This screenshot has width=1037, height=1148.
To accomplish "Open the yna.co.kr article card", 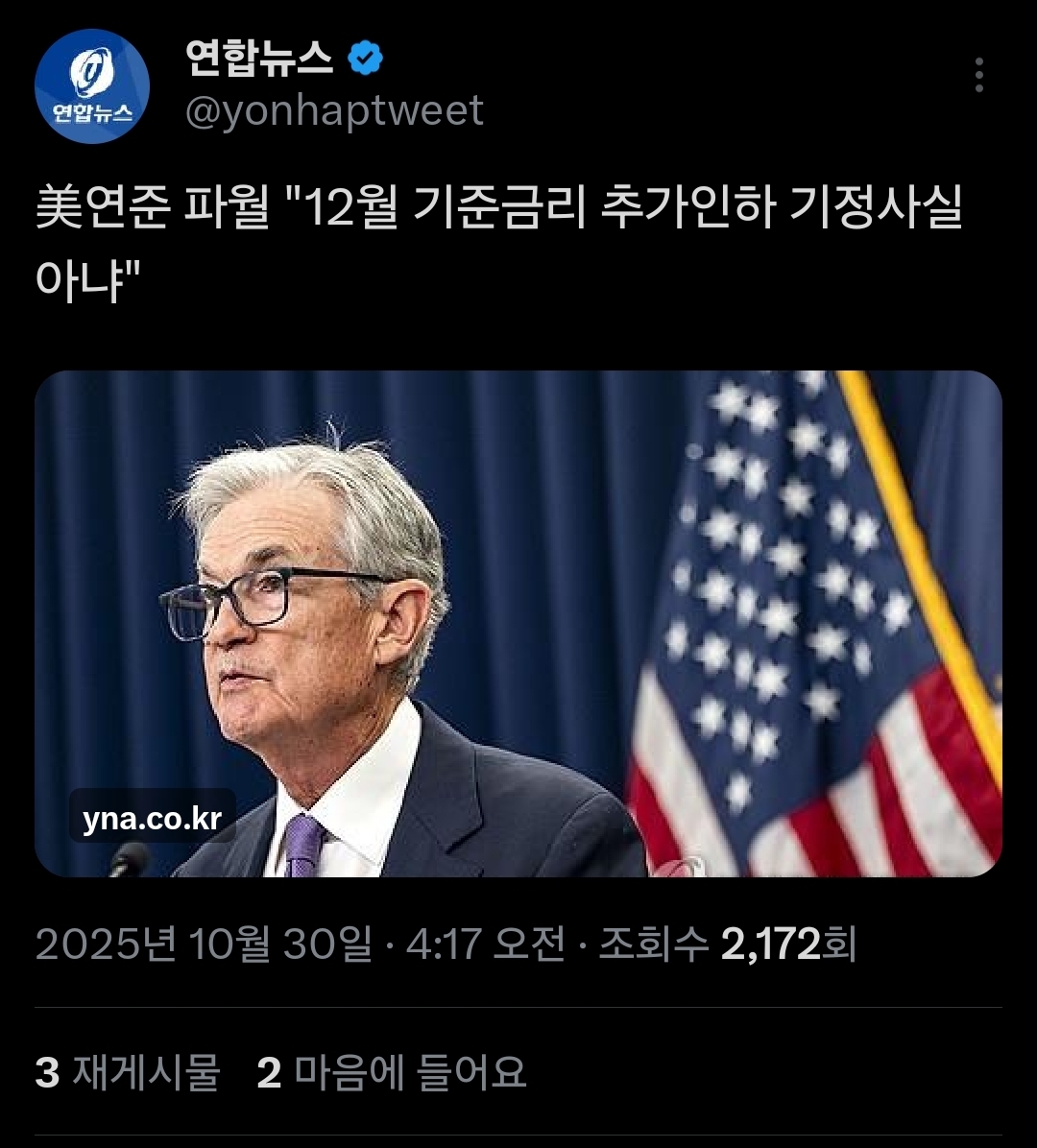I will [518, 624].
